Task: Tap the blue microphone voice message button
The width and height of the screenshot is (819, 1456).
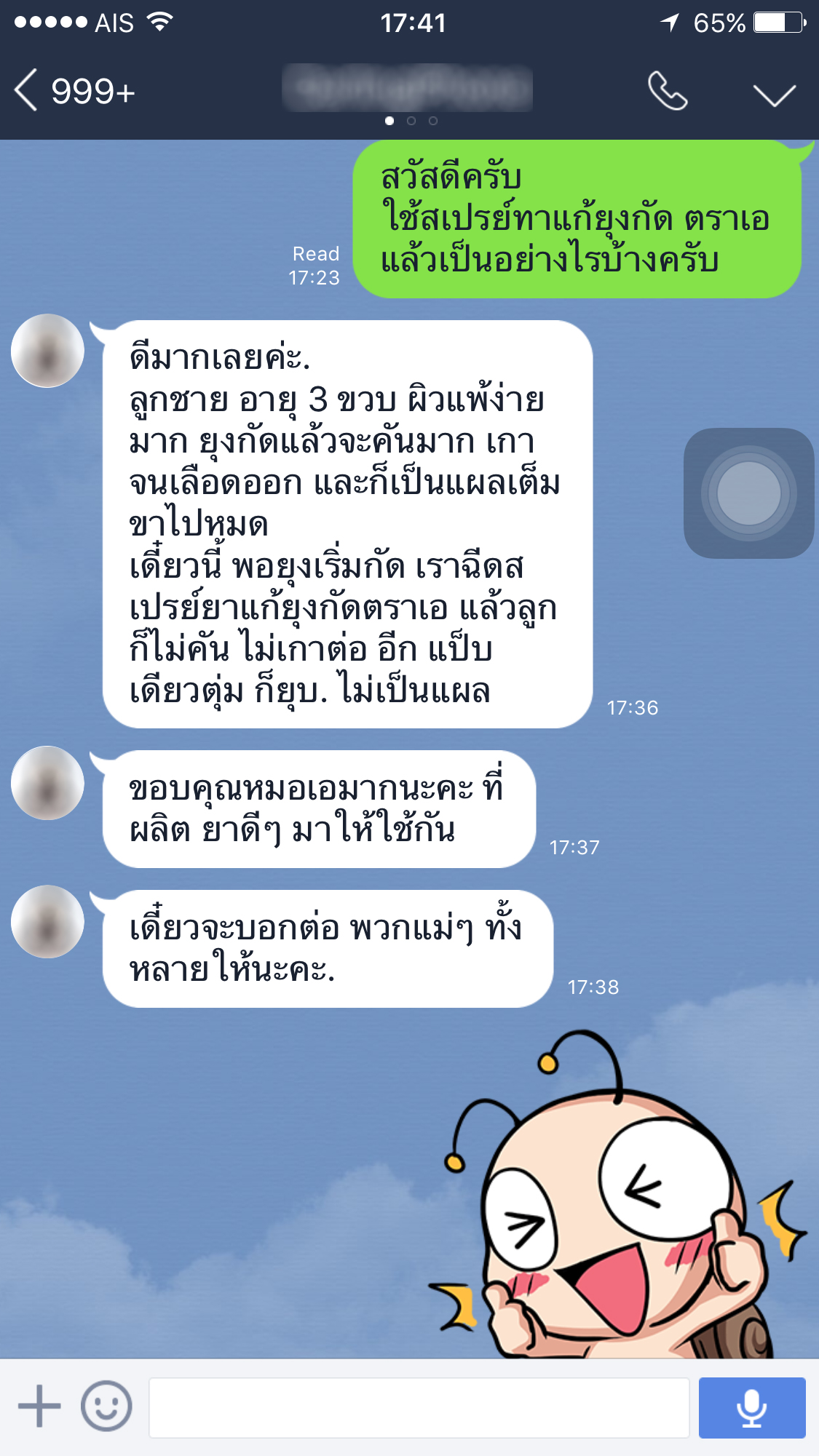Action: [x=751, y=1407]
